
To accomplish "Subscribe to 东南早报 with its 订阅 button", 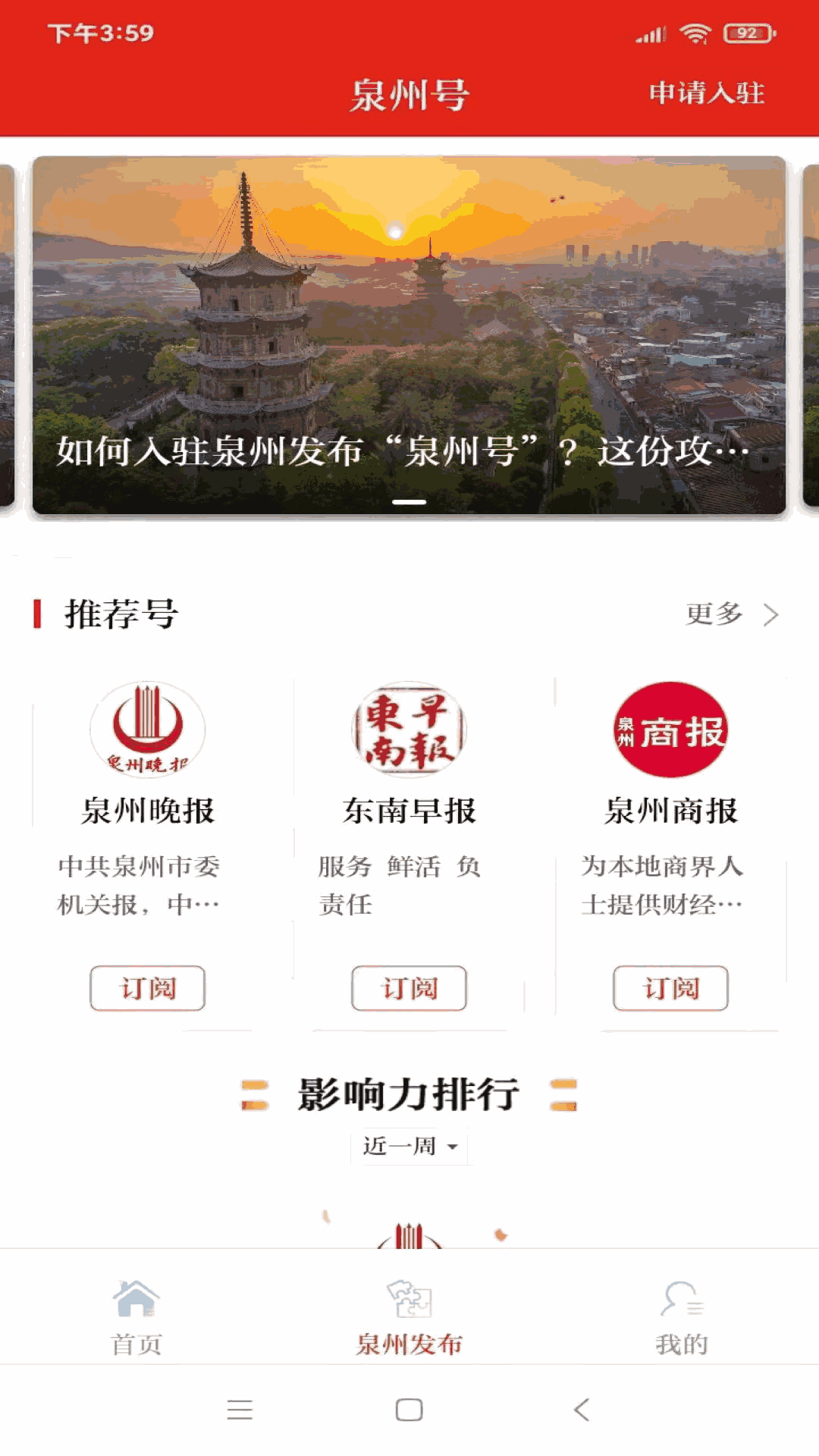I will [x=409, y=988].
